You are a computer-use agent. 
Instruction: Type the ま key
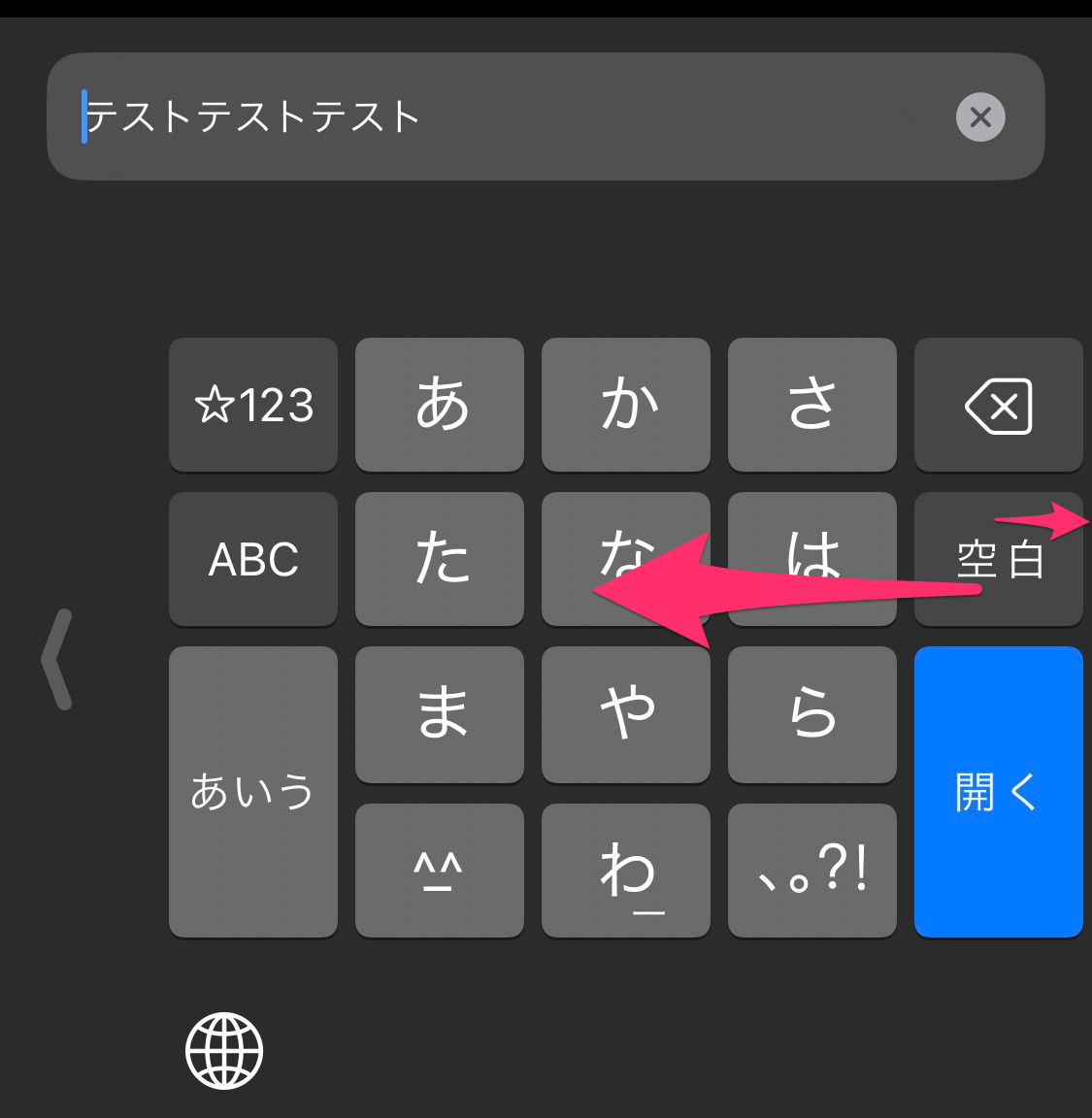point(440,714)
